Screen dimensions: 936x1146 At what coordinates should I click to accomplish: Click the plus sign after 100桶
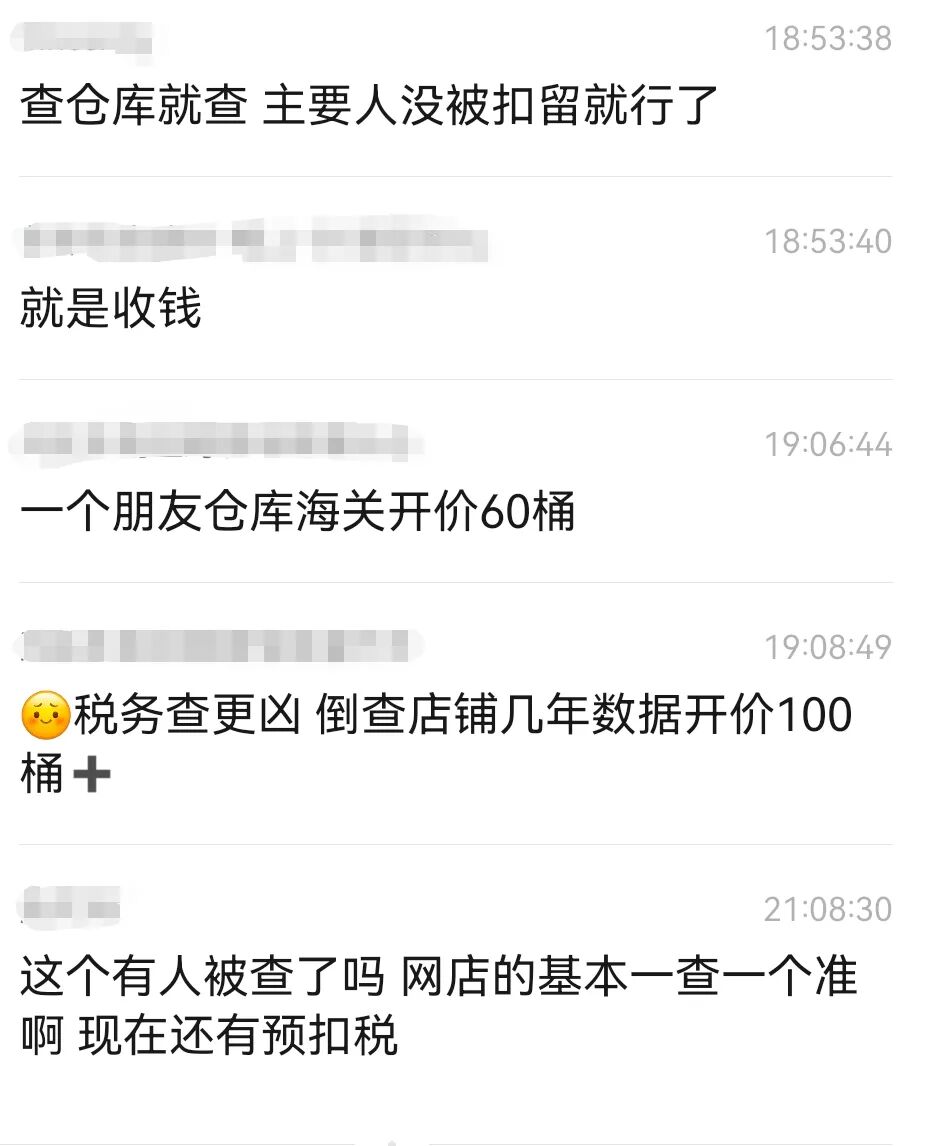tap(94, 773)
